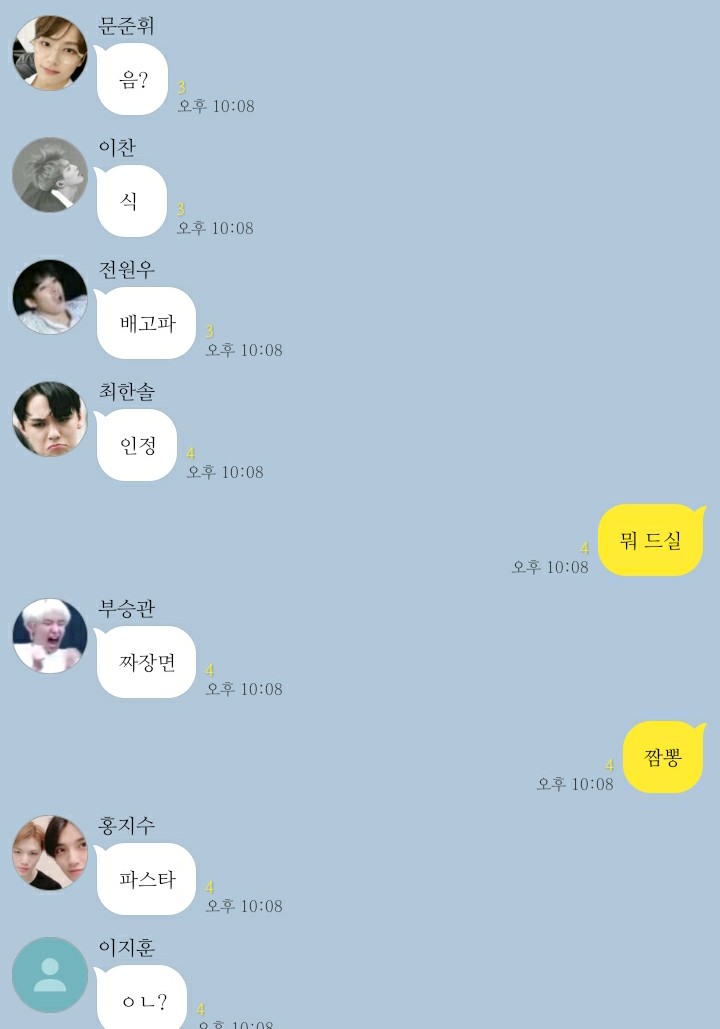Open 홍지수's profile picture
Image resolution: width=720 pixels, height=1029 pixels.
[x=50, y=853]
